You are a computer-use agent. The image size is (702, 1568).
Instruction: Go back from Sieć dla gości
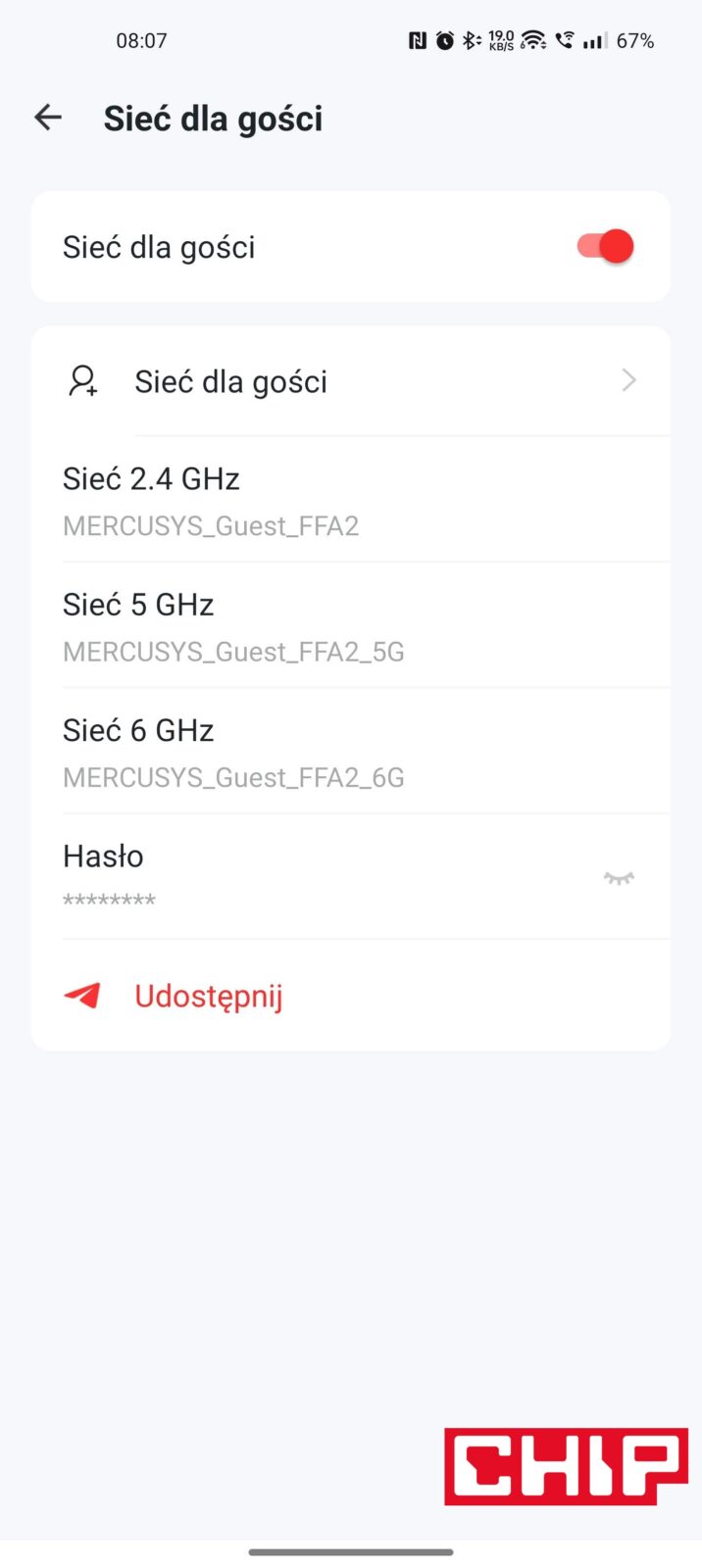tap(48, 119)
